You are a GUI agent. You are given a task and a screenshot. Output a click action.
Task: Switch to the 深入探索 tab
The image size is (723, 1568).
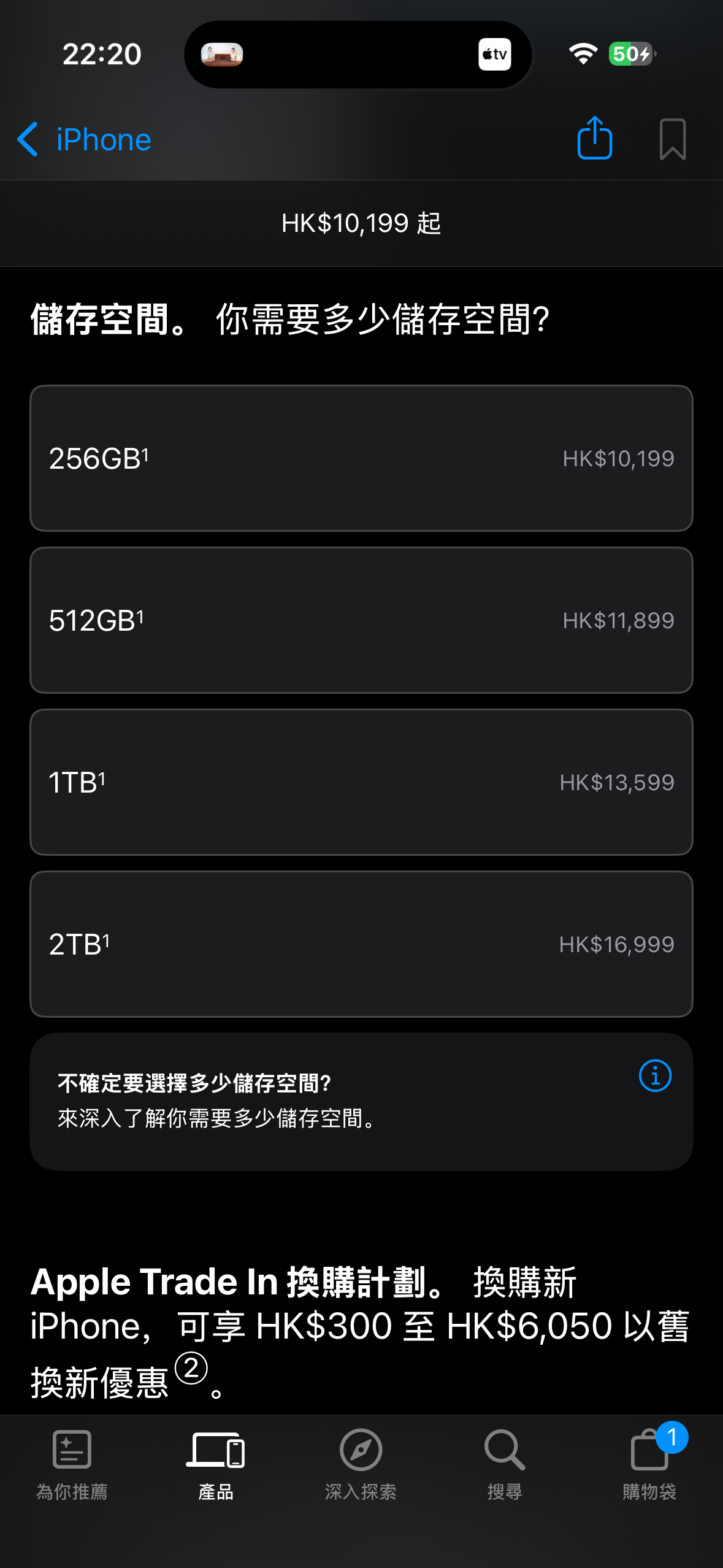click(x=361, y=1464)
